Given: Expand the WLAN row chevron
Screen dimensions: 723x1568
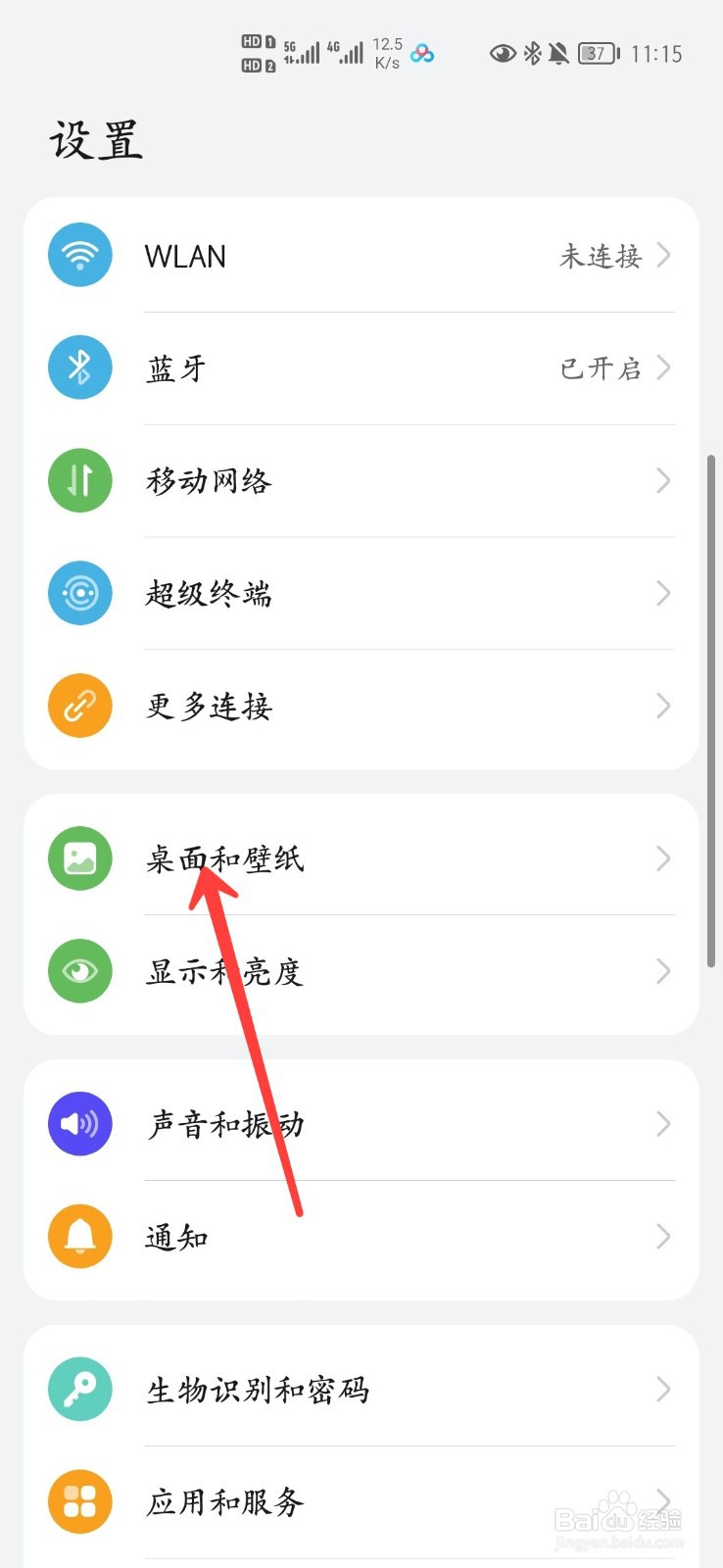Looking at the screenshot, I should (664, 255).
